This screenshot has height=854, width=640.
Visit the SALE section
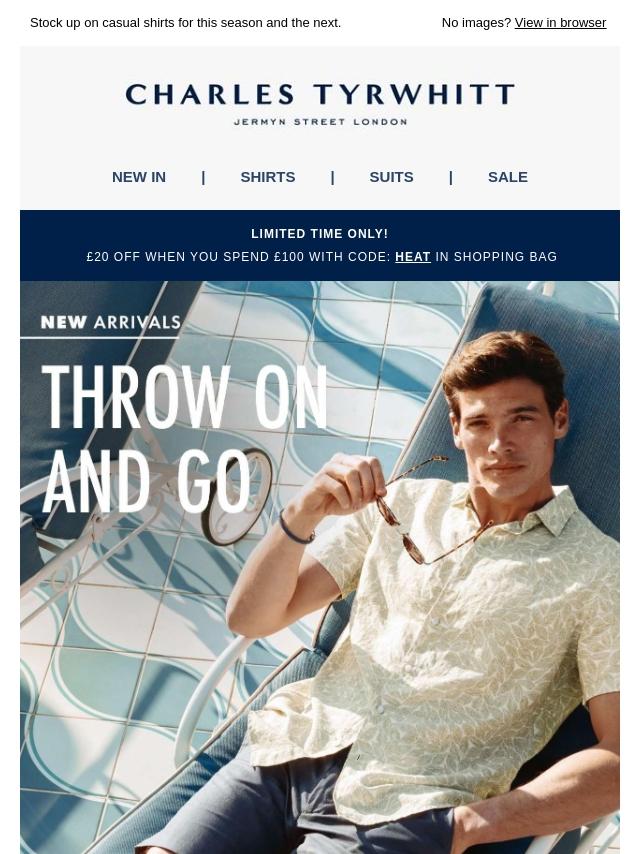[507, 176]
